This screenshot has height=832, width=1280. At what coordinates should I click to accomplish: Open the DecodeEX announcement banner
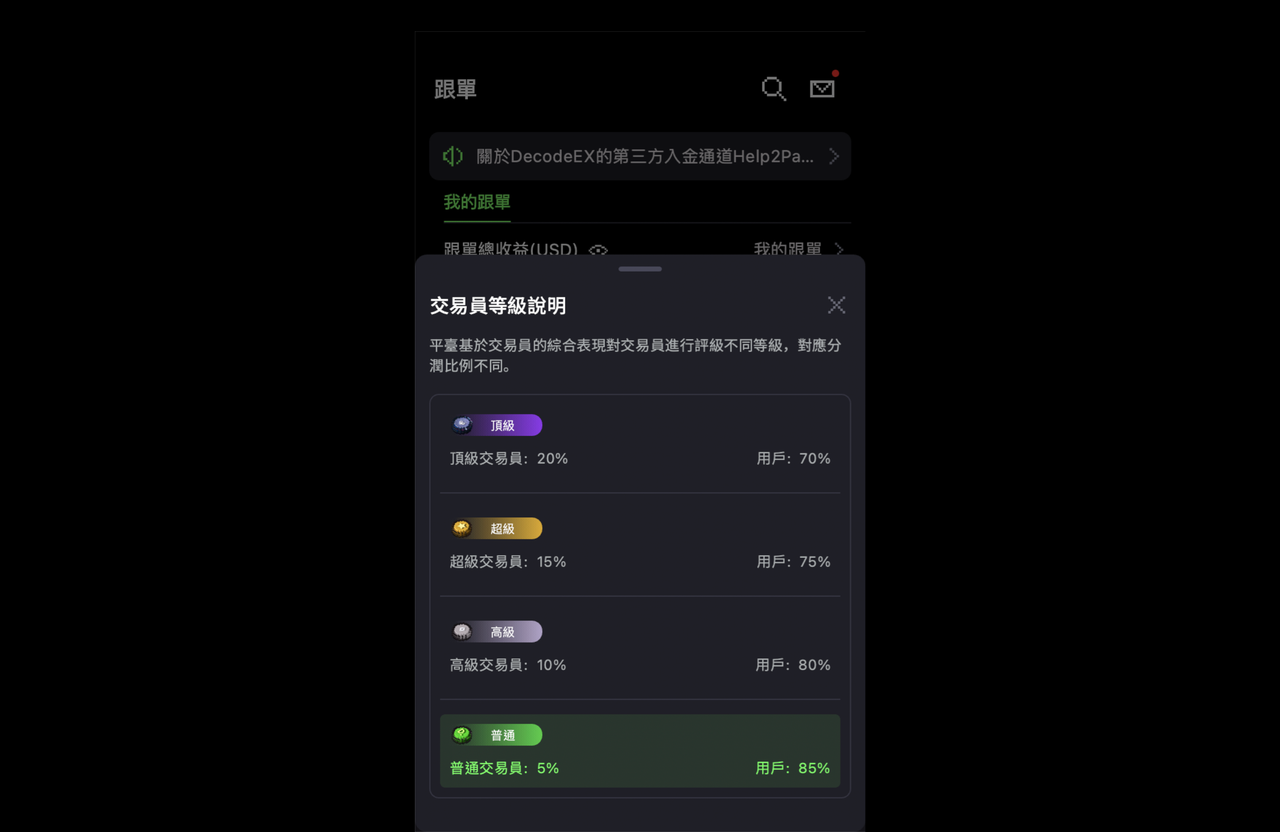click(640, 156)
